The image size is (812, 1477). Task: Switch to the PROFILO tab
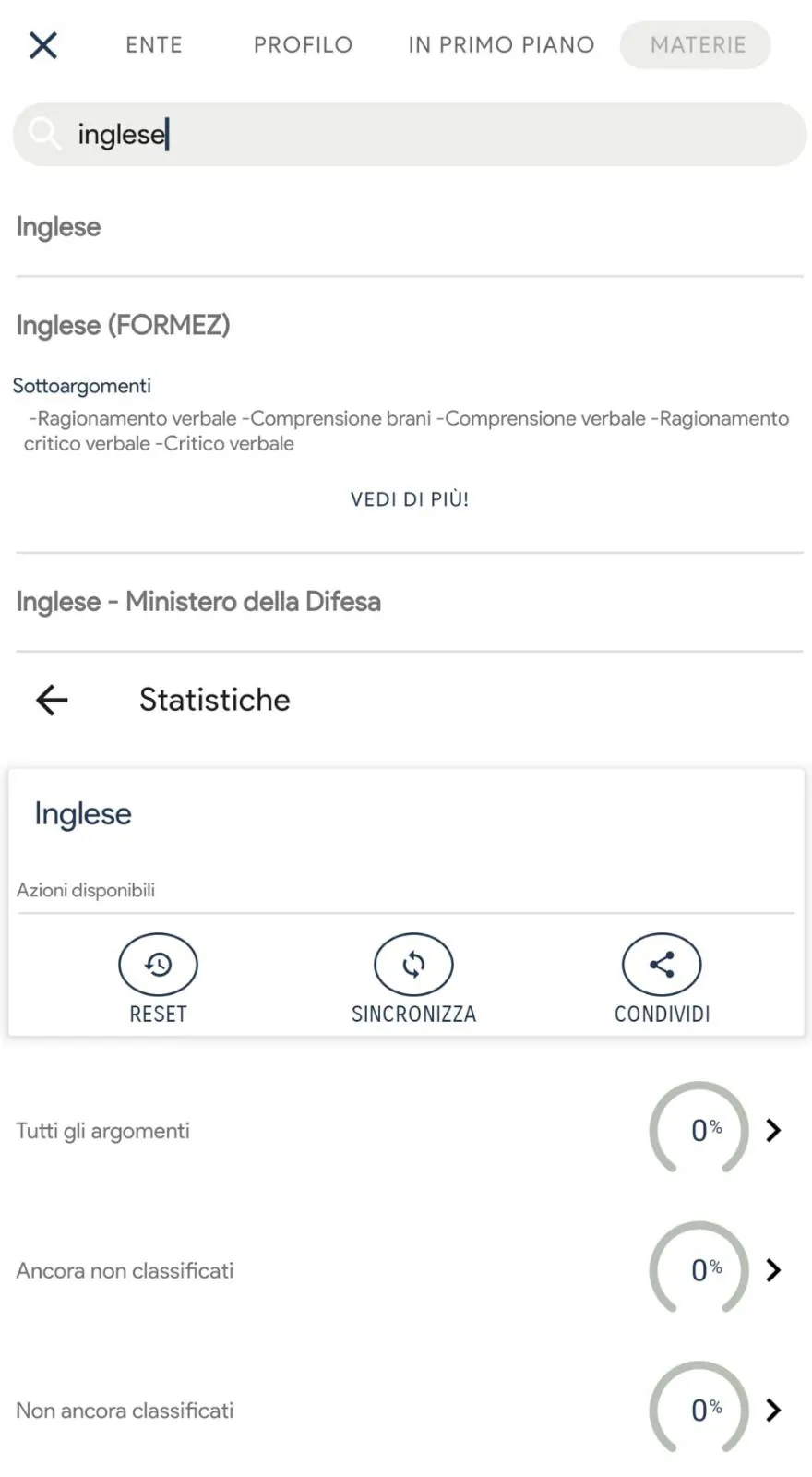(x=303, y=44)
